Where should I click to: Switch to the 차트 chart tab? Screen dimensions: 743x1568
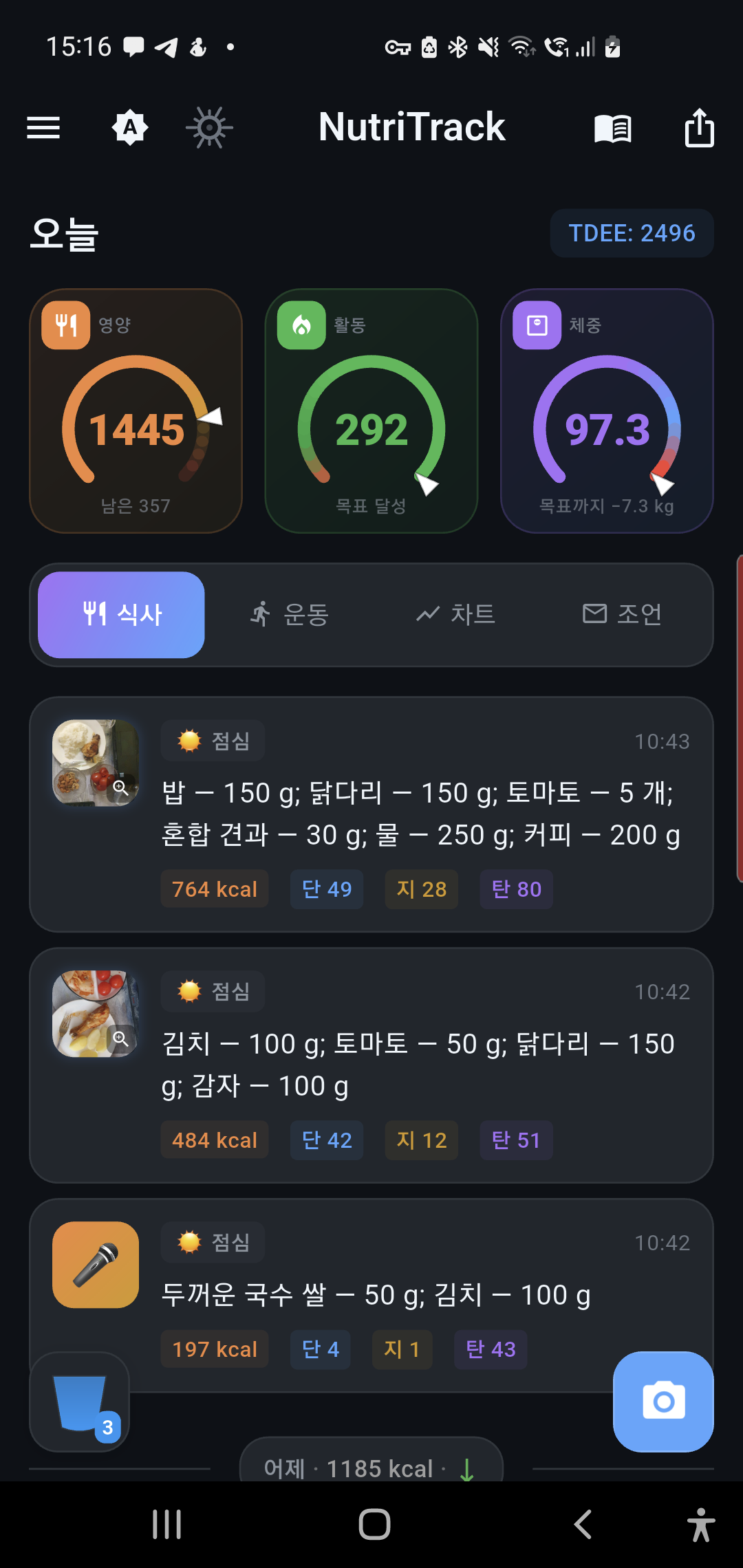tap(455, 614)
